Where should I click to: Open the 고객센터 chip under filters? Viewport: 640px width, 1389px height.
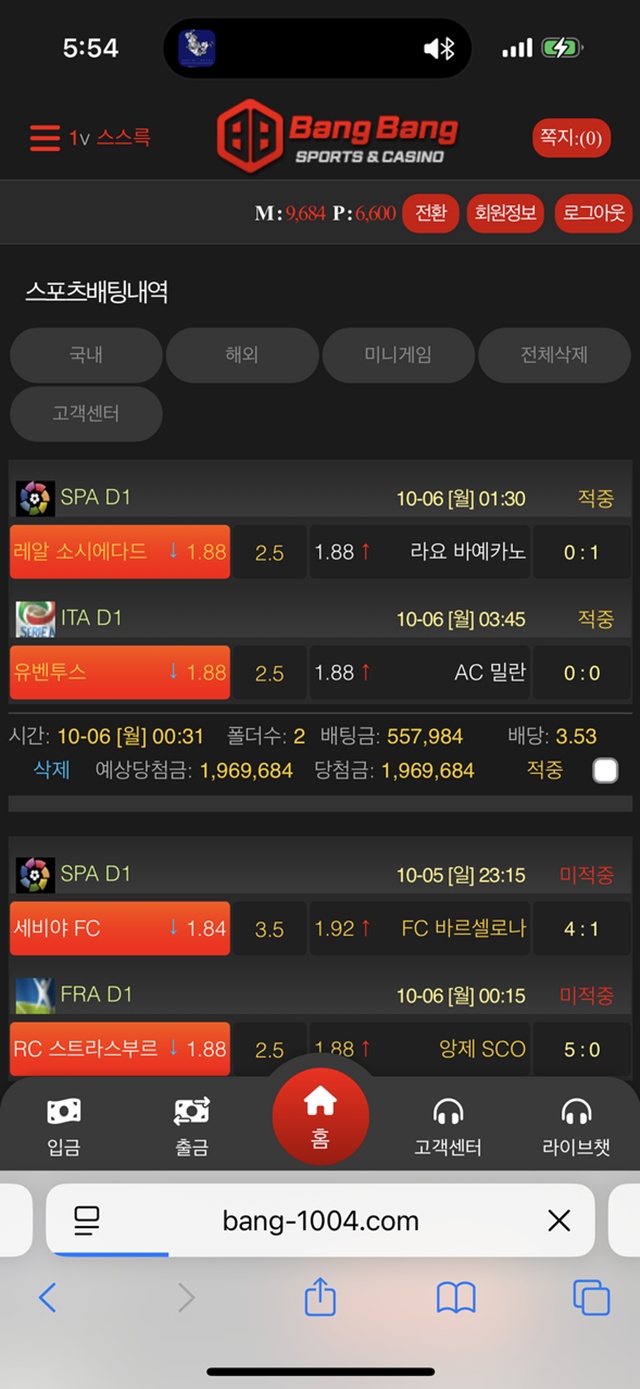coord(86,413)
